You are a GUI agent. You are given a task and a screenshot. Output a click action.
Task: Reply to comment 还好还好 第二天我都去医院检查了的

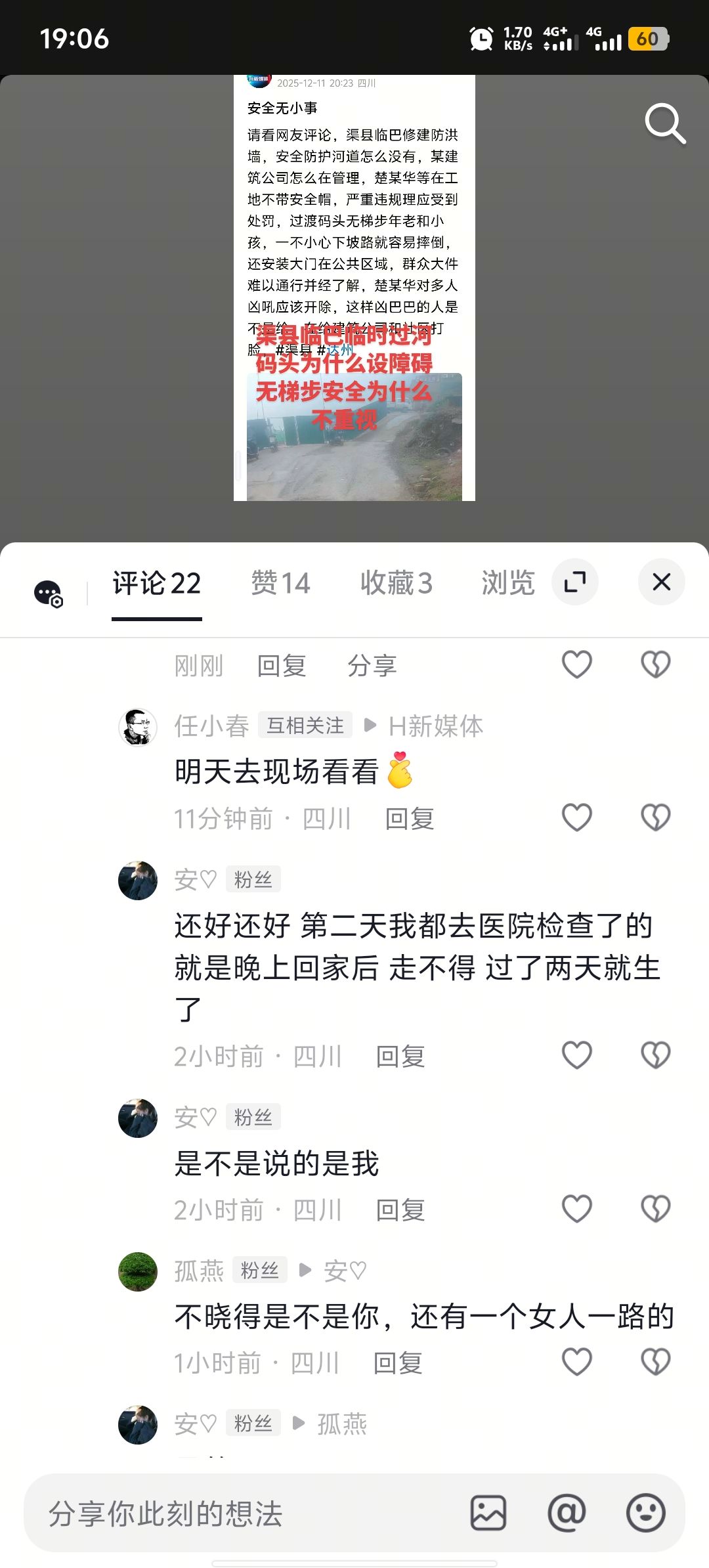[400, 1056]
